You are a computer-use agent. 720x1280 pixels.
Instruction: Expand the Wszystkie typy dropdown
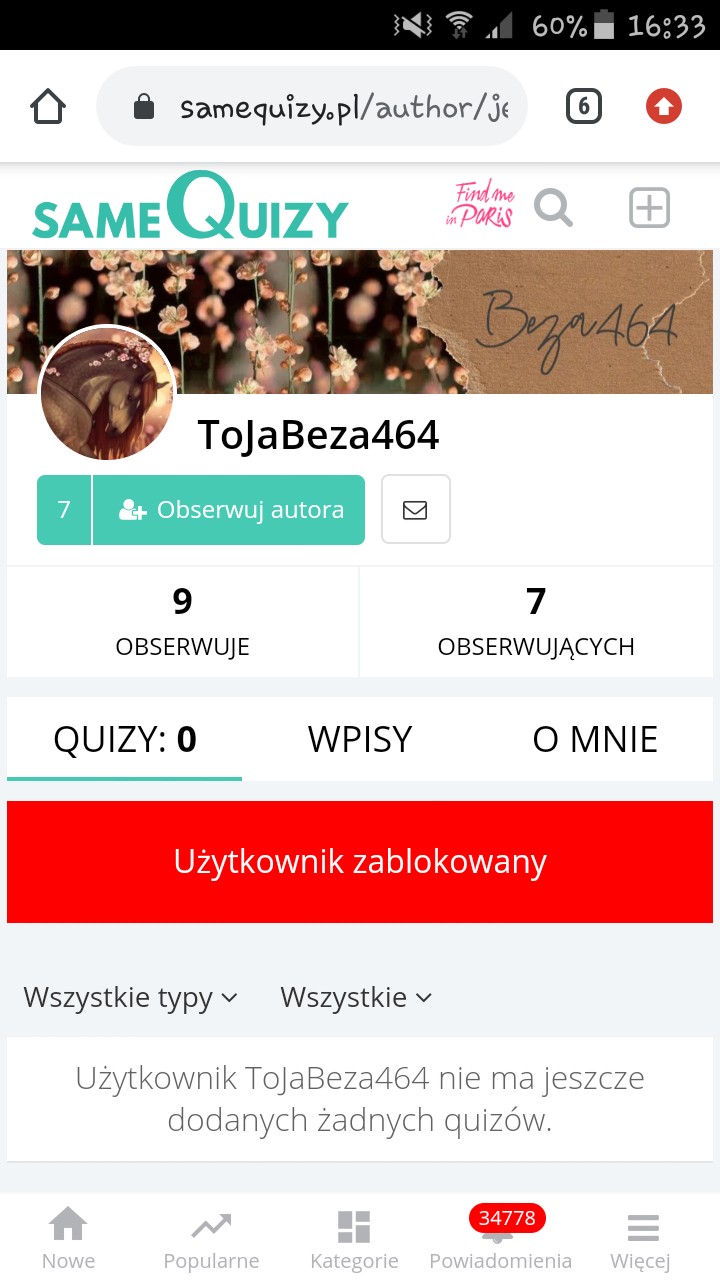[130, 997]
